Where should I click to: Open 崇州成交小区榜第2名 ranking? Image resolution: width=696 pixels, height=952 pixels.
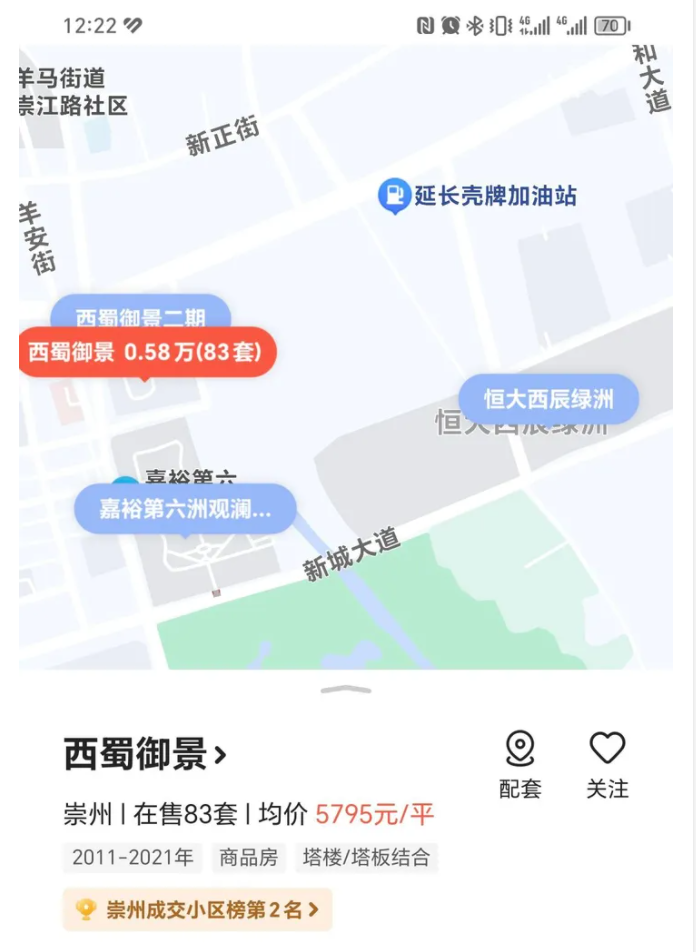click(x=198, y=909)
